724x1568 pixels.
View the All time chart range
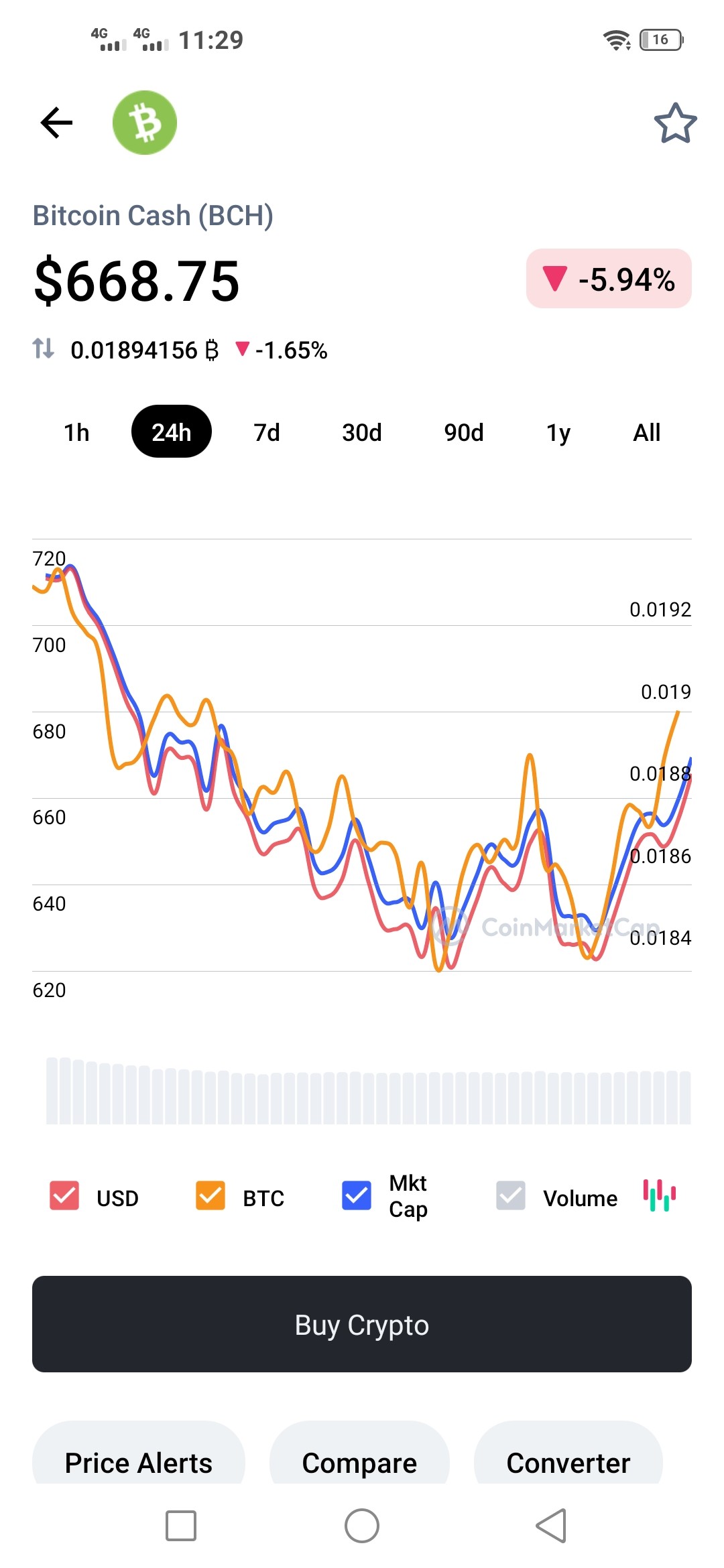pyautogui.click(x=647, y=432)
